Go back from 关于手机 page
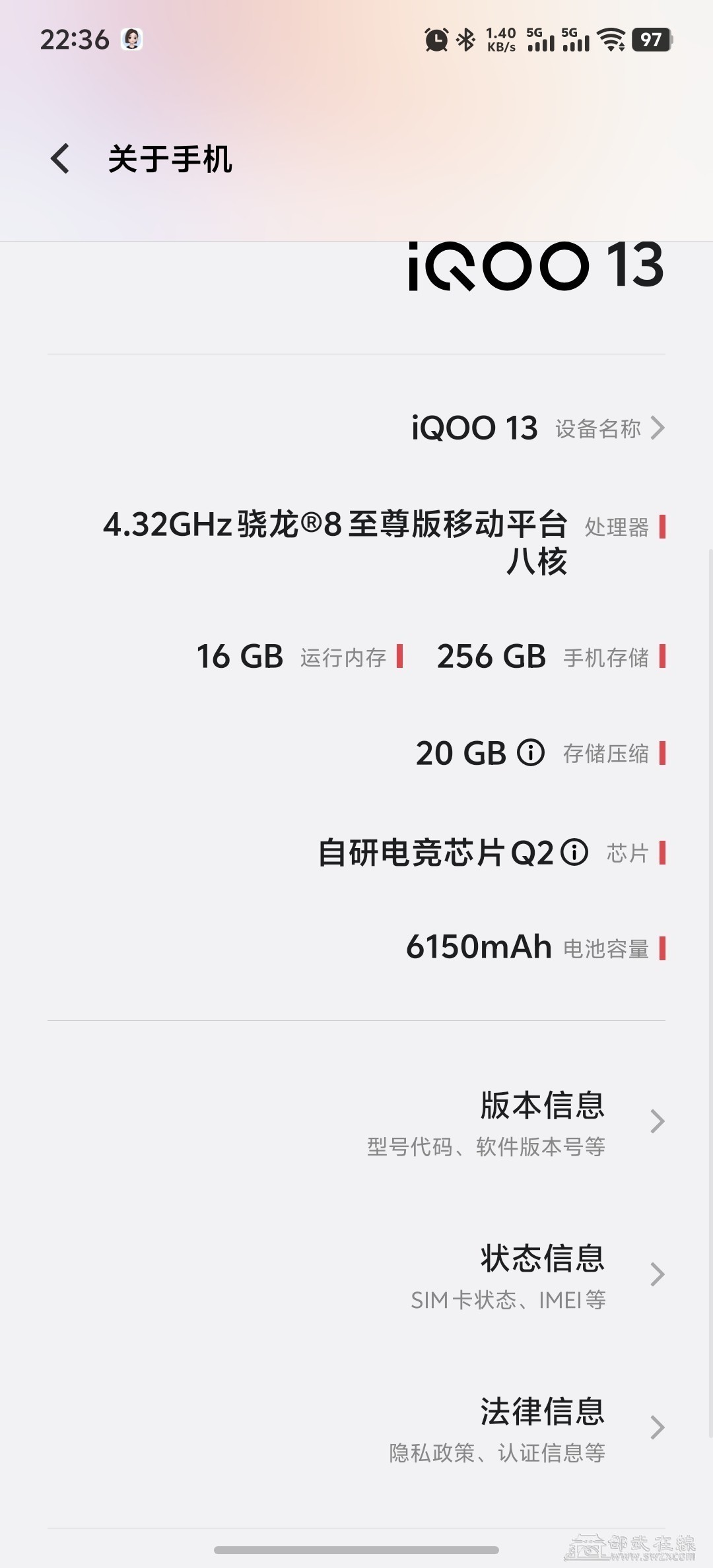 (x=60, y=159)
